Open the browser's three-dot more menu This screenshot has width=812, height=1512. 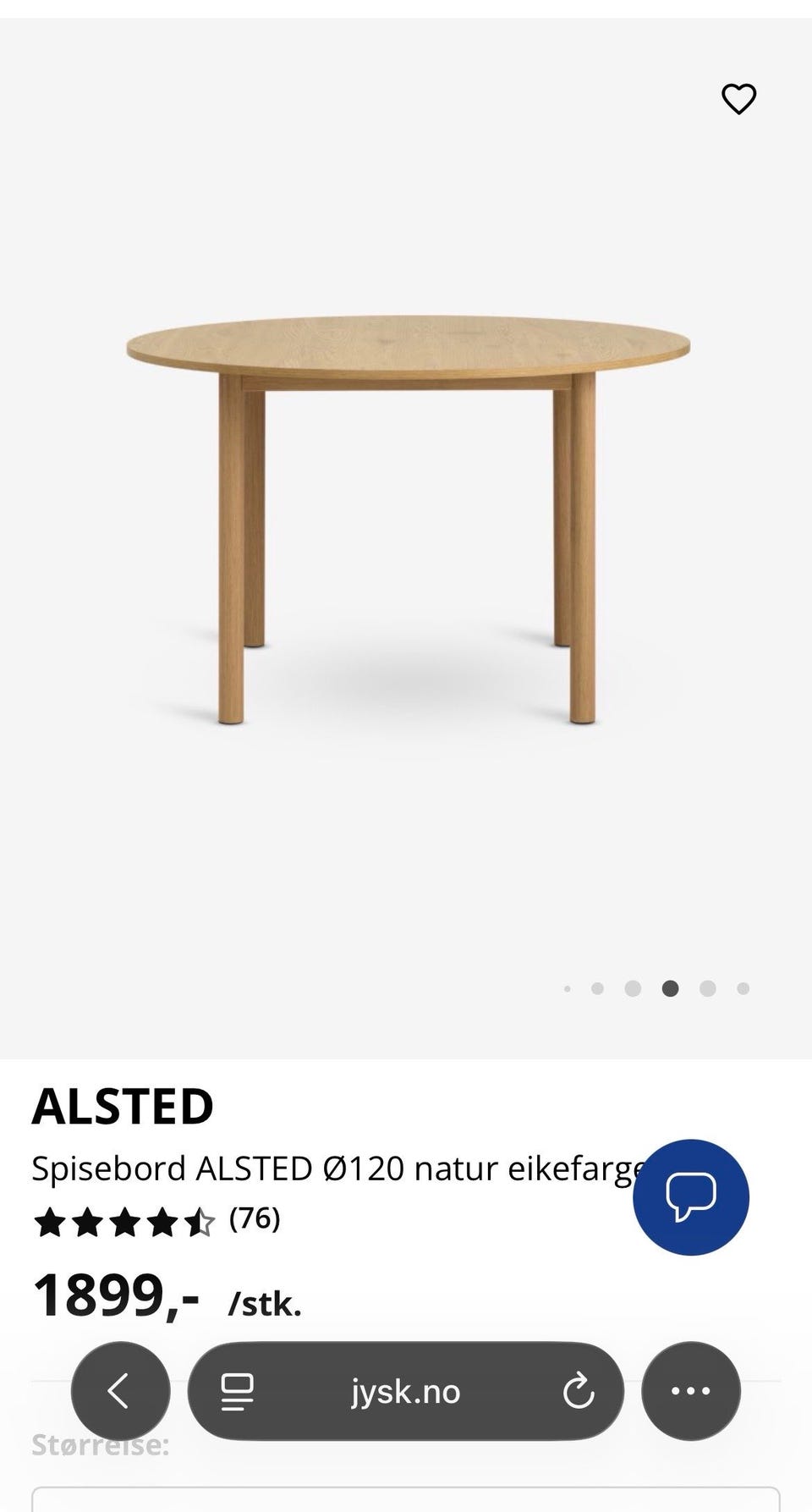click(691, 1391)
